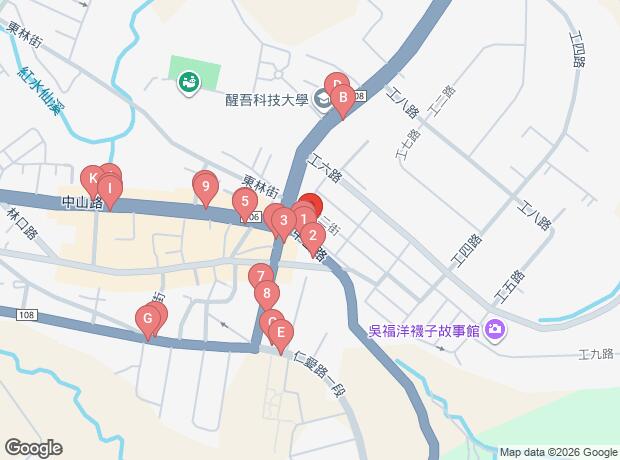Tap map marker 8
This screenshot has height=460, width=620.
265,294
